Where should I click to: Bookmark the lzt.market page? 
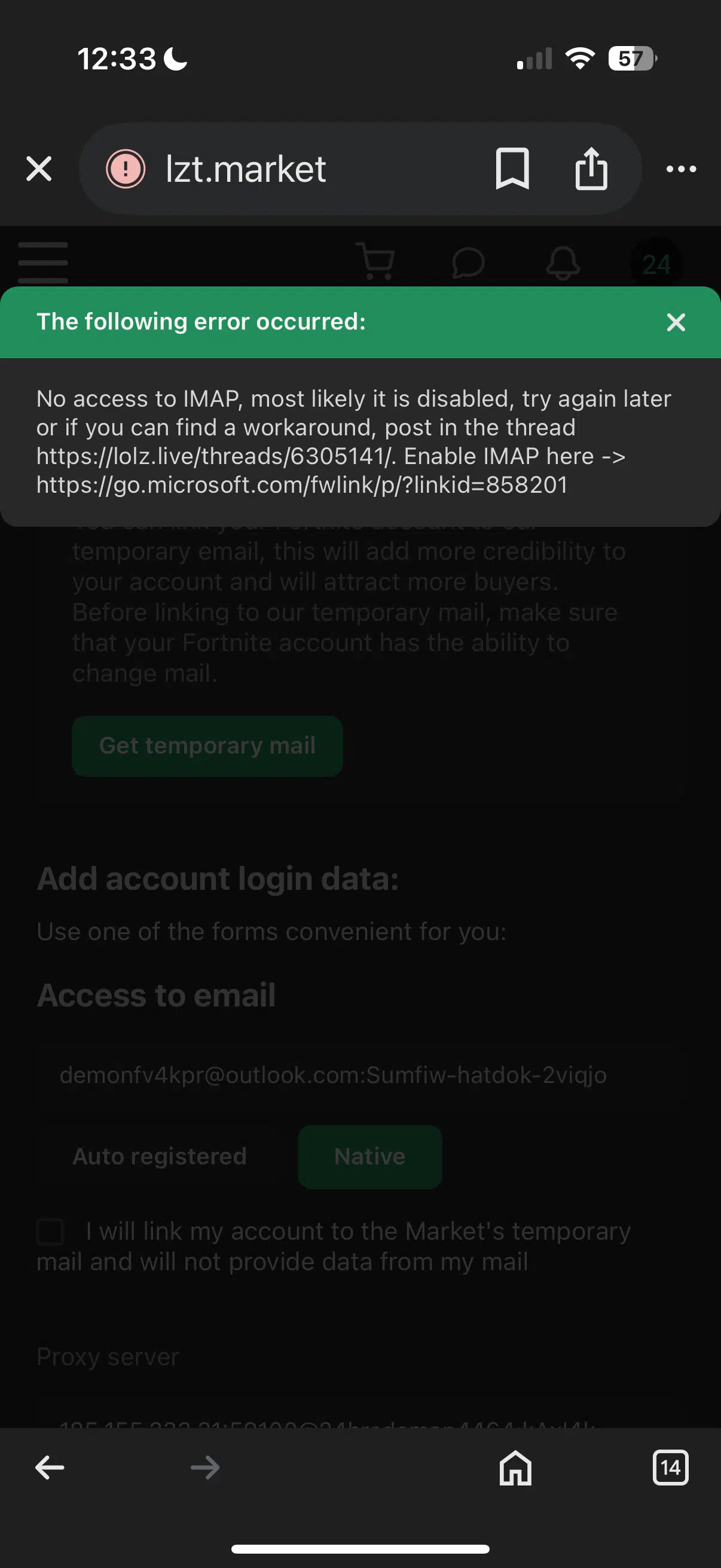[x=512, y=169]
